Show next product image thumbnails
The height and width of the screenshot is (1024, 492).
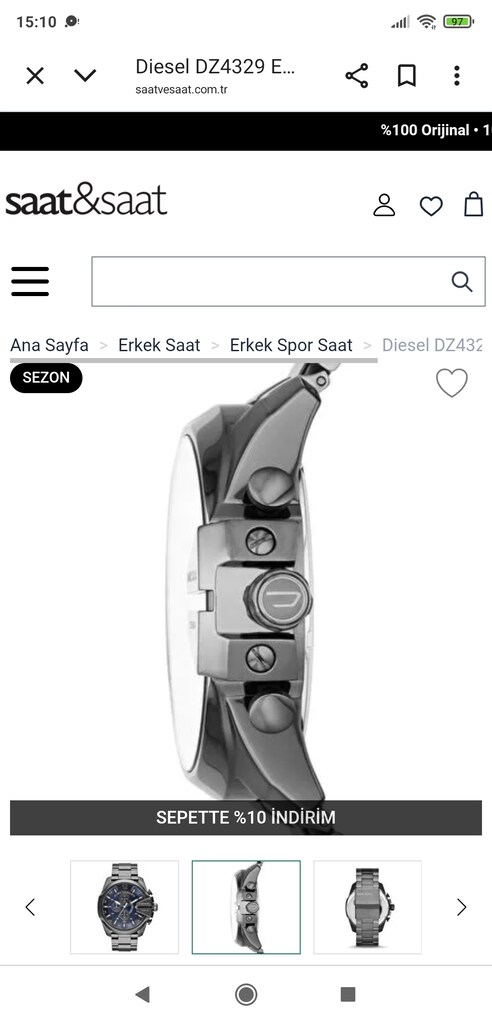461,907
